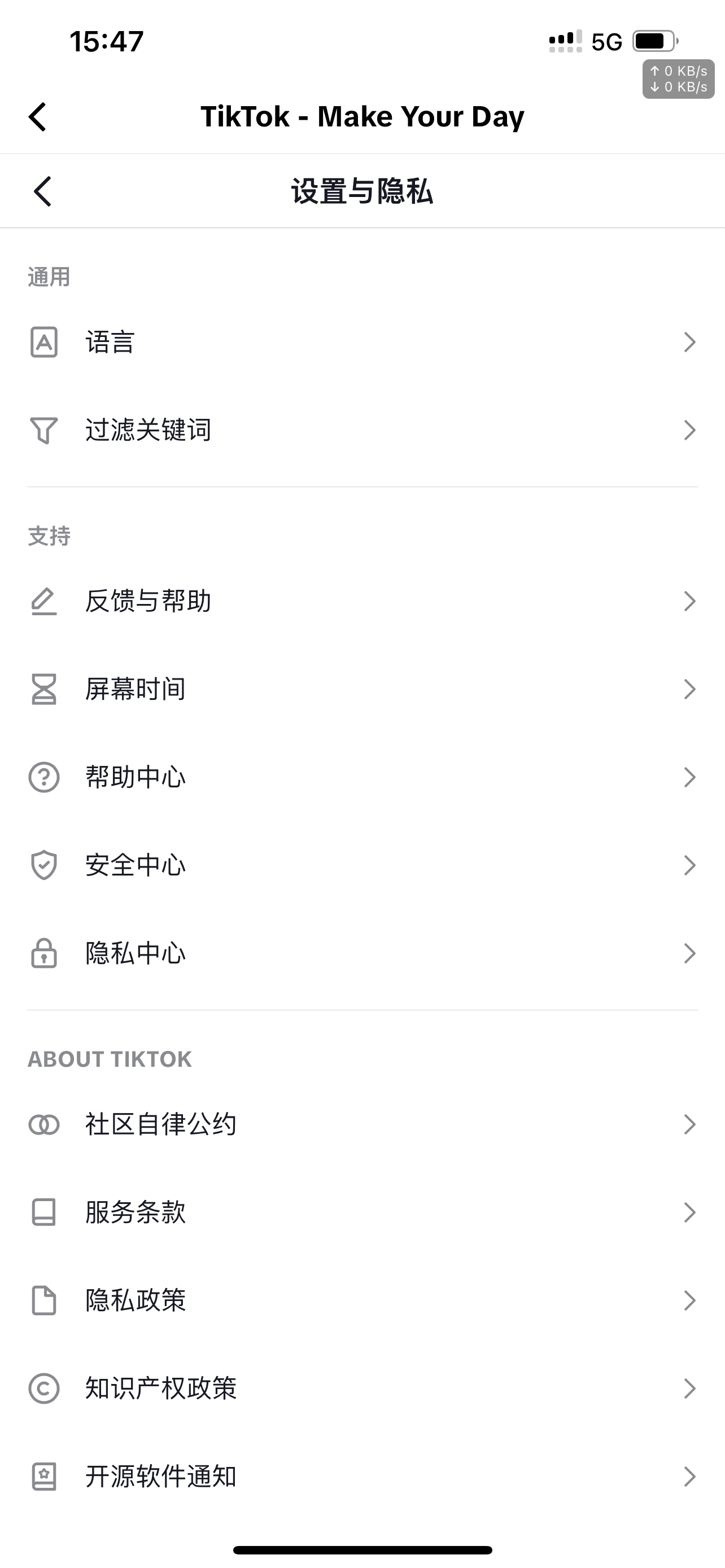The width and height of the screenshot is (725, 1568).
Task: Open the 反馈与帮助 menu entry
Action: point(362,601)
